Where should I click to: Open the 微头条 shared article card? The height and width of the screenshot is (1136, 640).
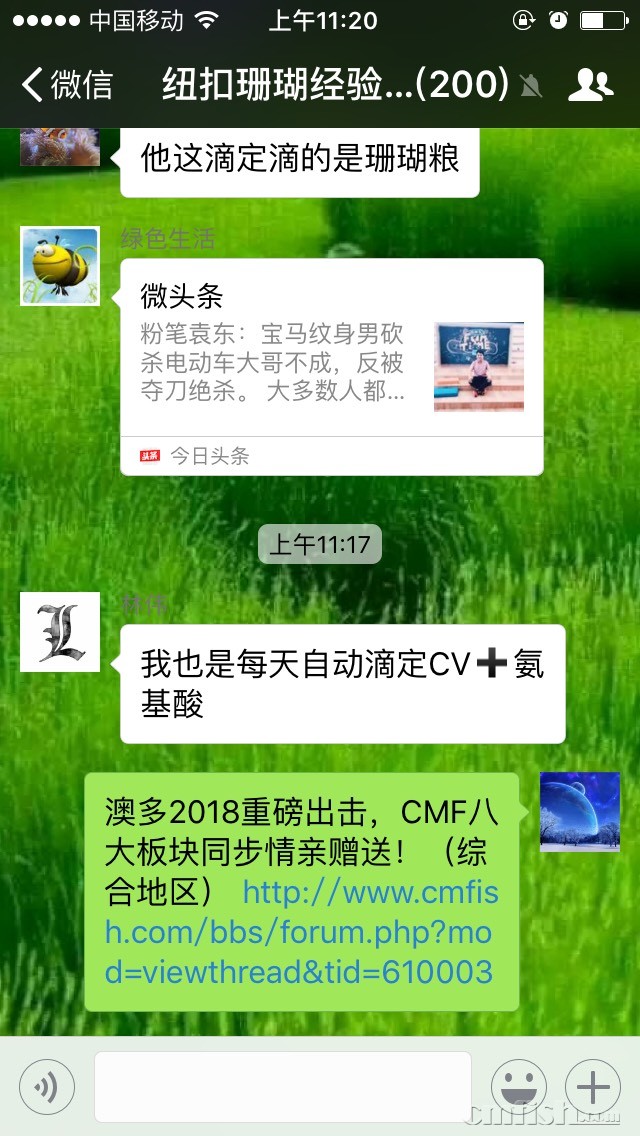tap(331, 365)
